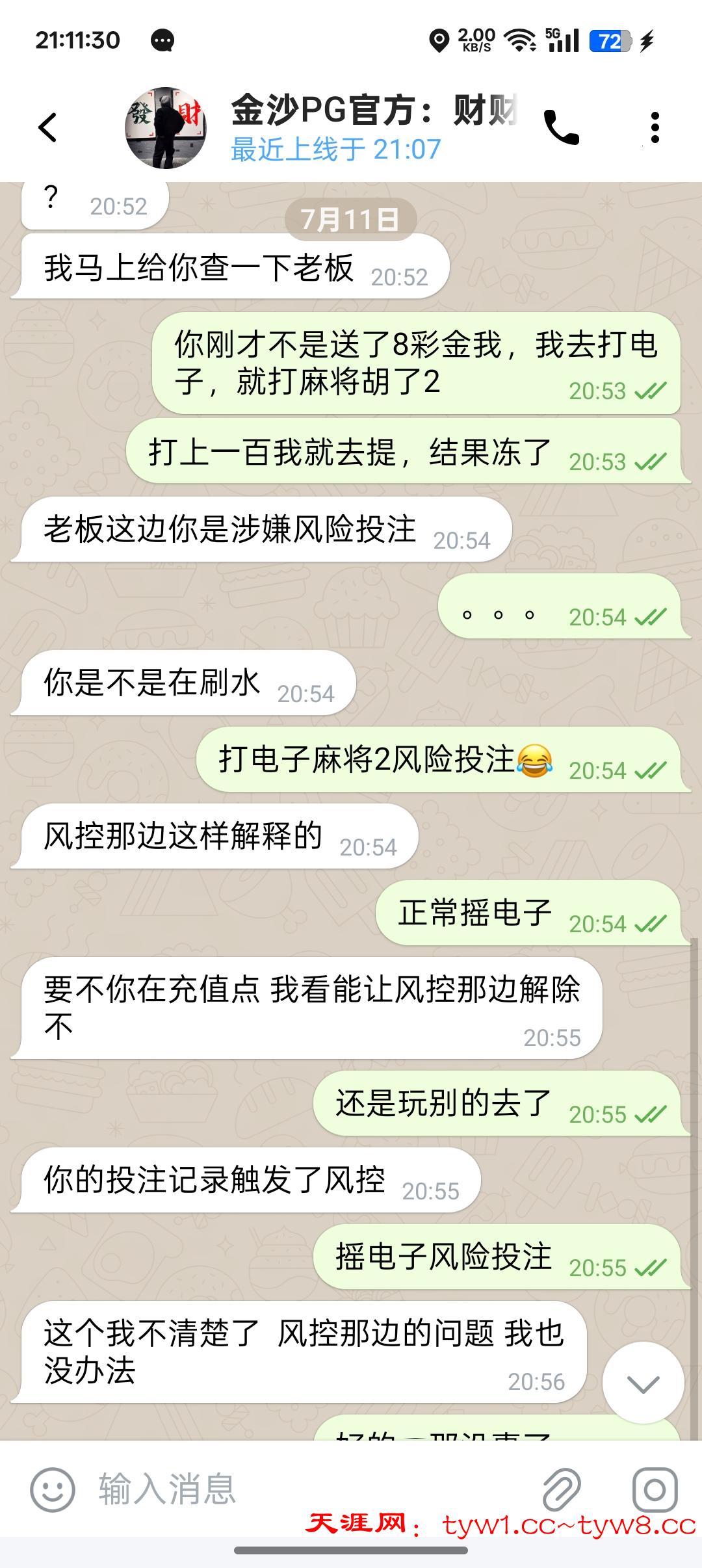Start a voice call with this contact
The height and width of the screenshot is (1568, 702).
coord(561,127)
